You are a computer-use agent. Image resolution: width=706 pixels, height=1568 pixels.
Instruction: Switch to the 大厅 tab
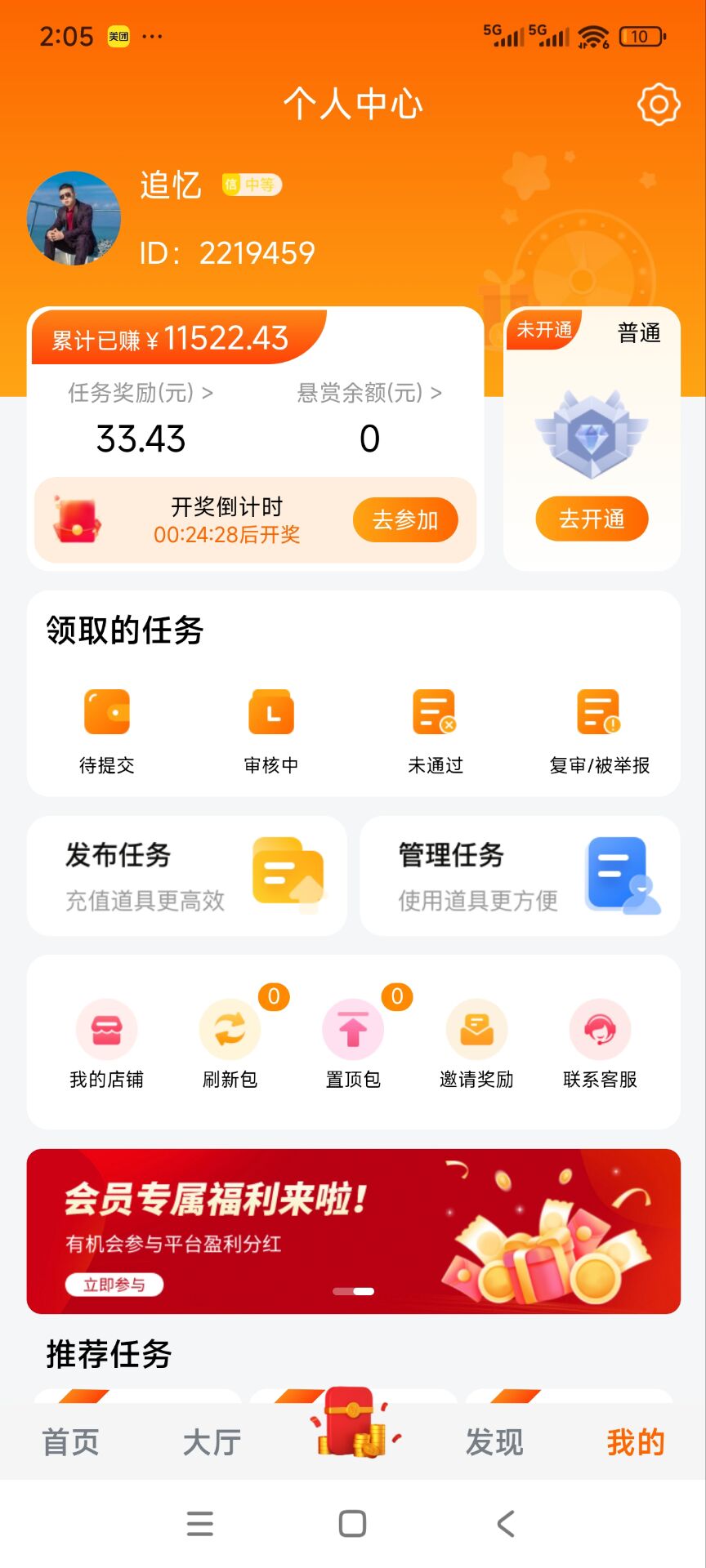tap(209, 1442)
